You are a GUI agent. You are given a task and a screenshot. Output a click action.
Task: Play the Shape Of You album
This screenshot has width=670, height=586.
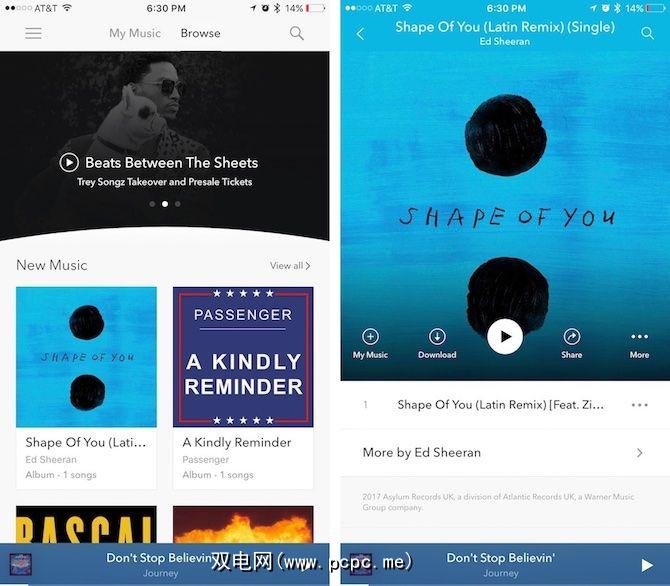[505, 337]
